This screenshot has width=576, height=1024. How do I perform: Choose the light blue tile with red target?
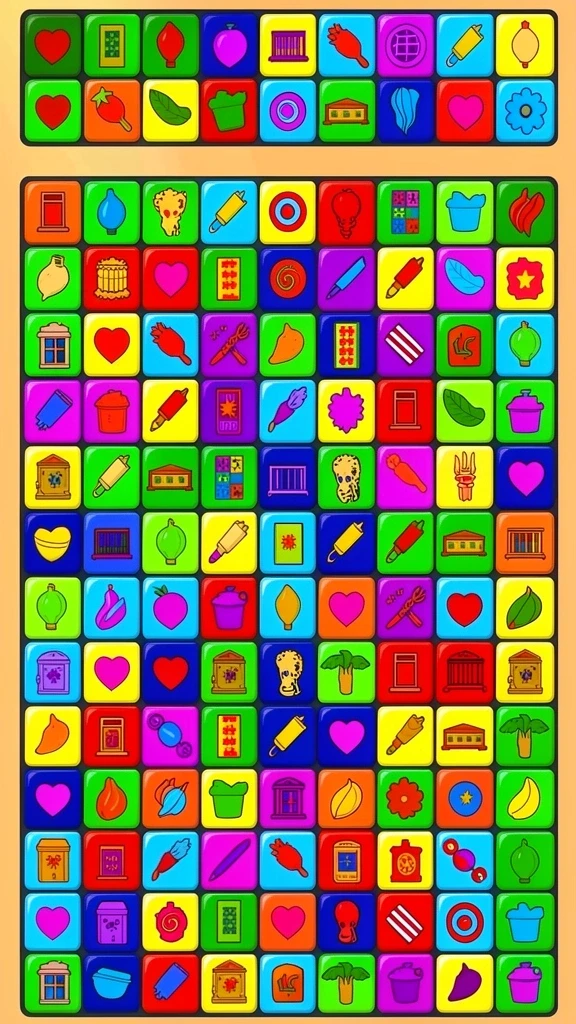(465, 922)
